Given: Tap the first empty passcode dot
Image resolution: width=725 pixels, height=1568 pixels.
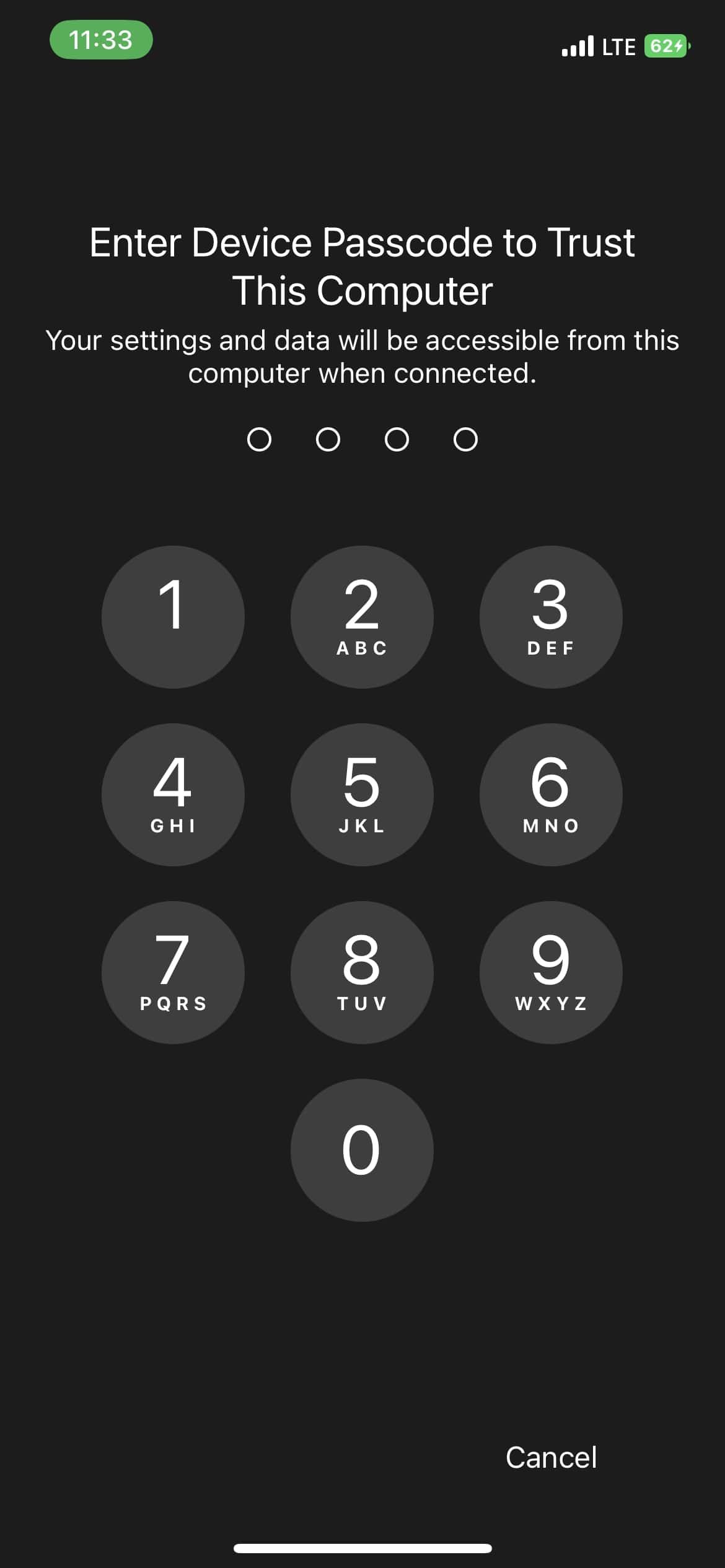Looking at the screenshot, I should point(261,440).
